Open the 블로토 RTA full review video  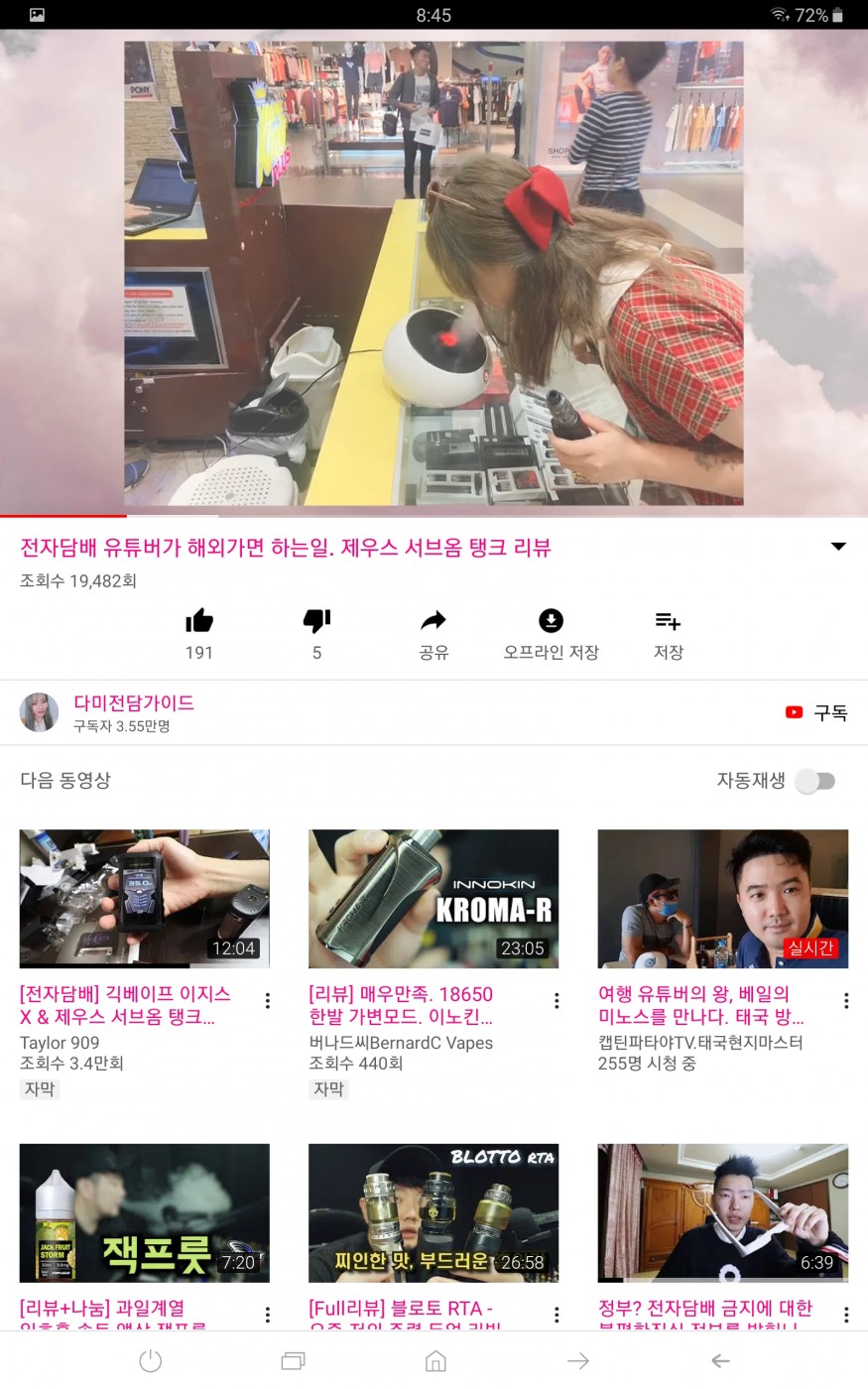click(434, 1212)
